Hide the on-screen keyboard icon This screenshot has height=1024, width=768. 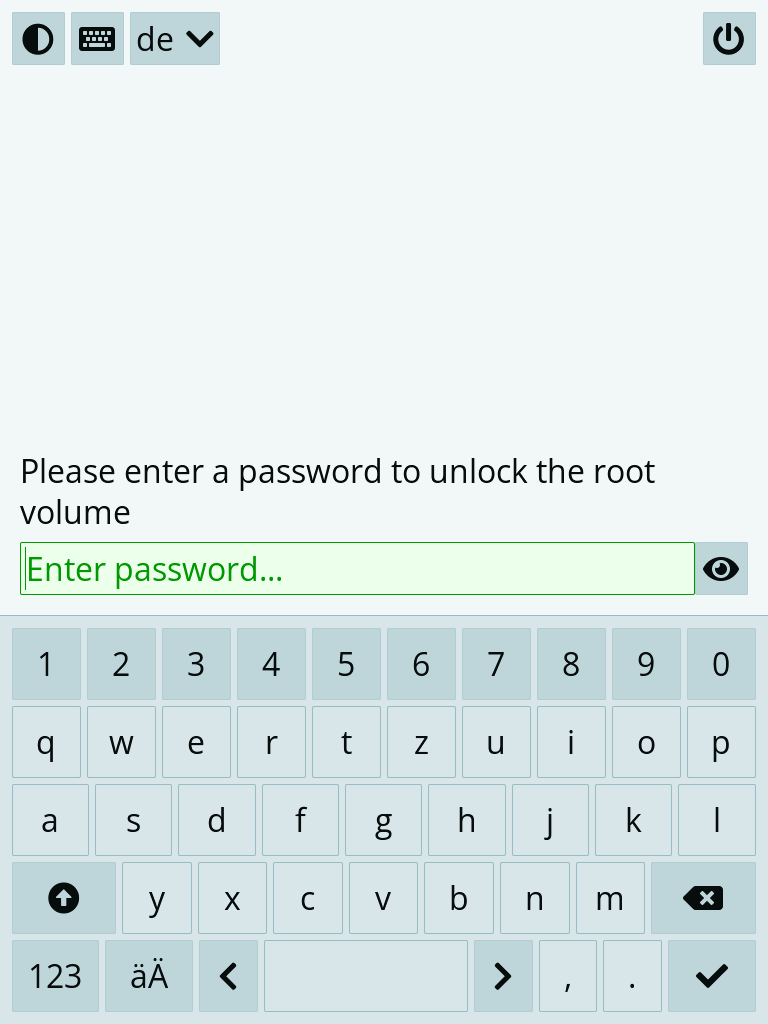[97, 39]
